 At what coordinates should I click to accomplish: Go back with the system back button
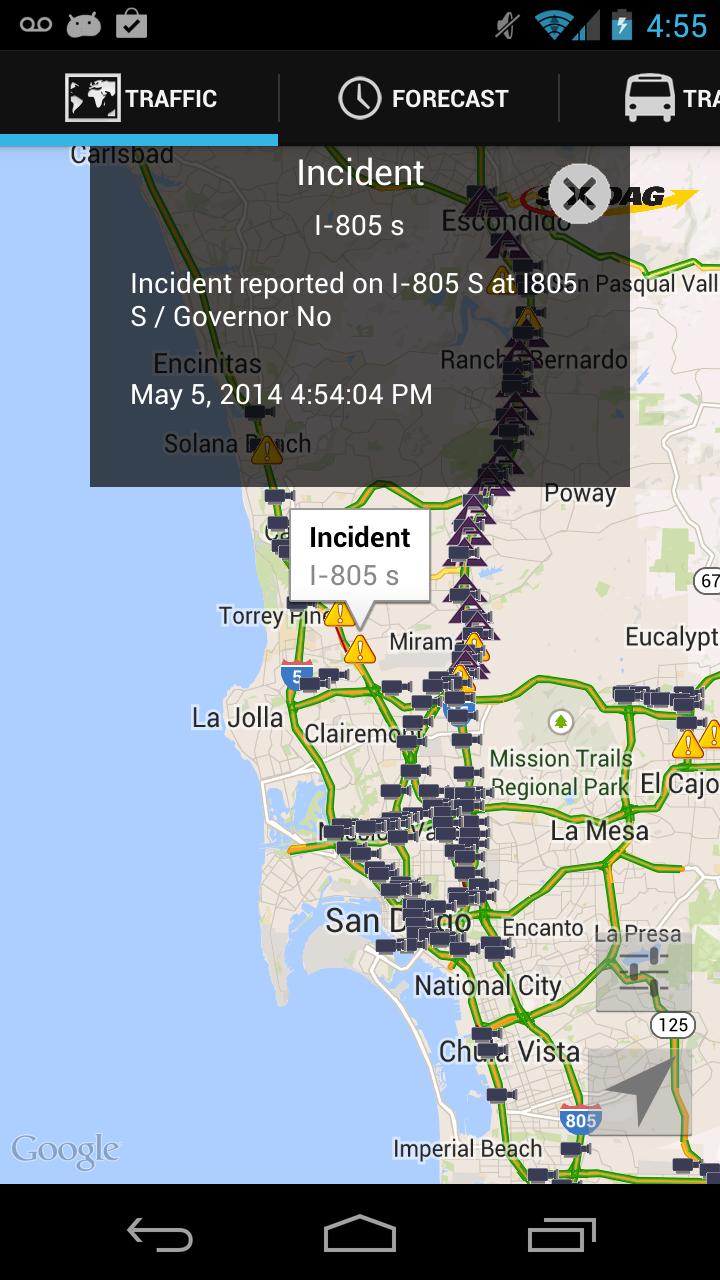click(x=160, y=1233)
